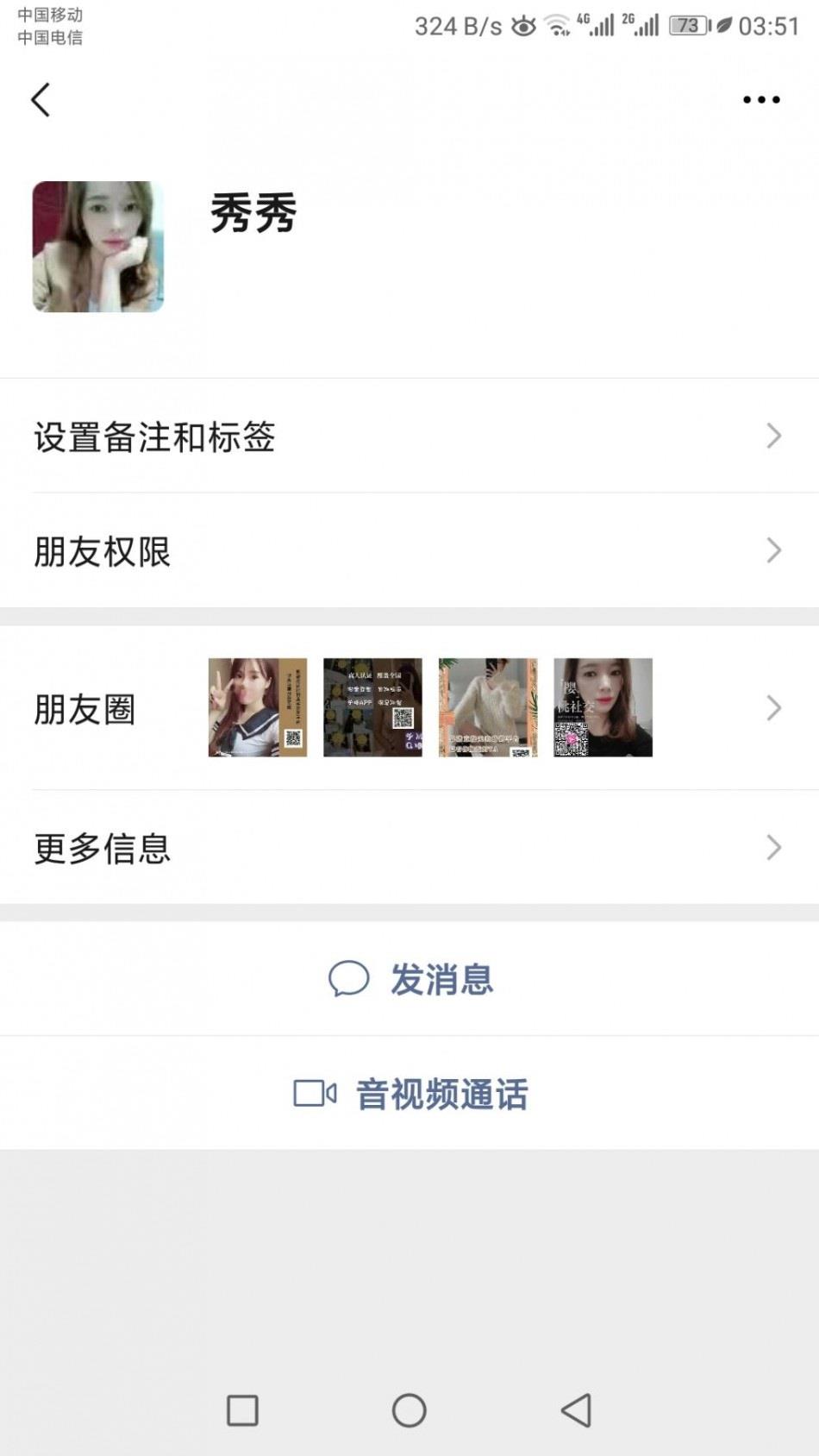Start 音视频通话 call
This screenshot has width=819, height=1456.
point(411,1094)
